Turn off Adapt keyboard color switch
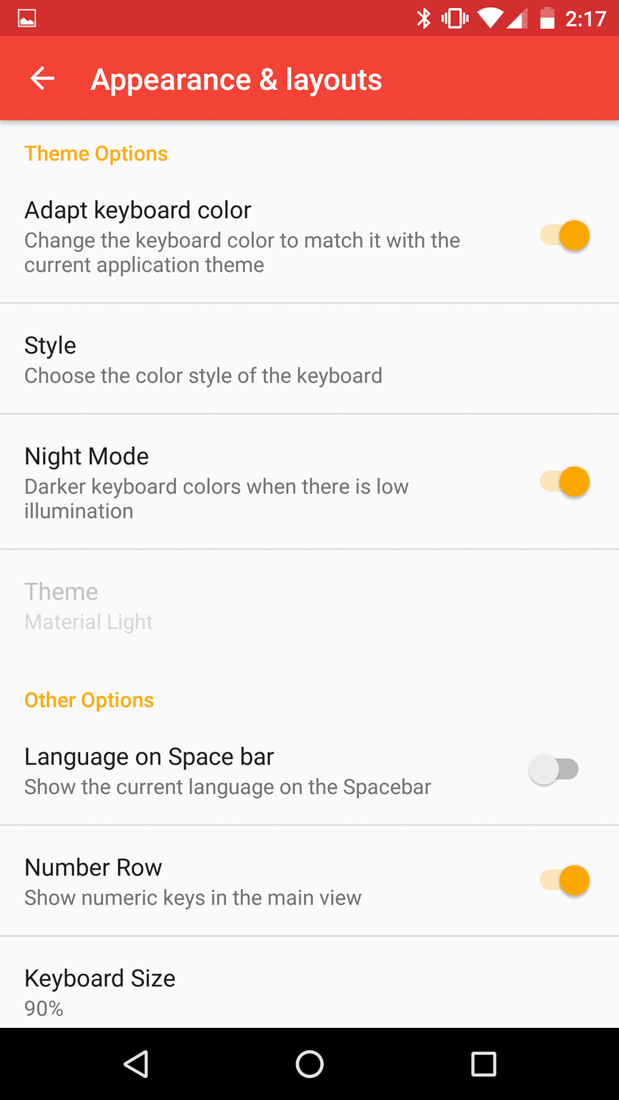 pyautogui.click(x=565, y=237)
